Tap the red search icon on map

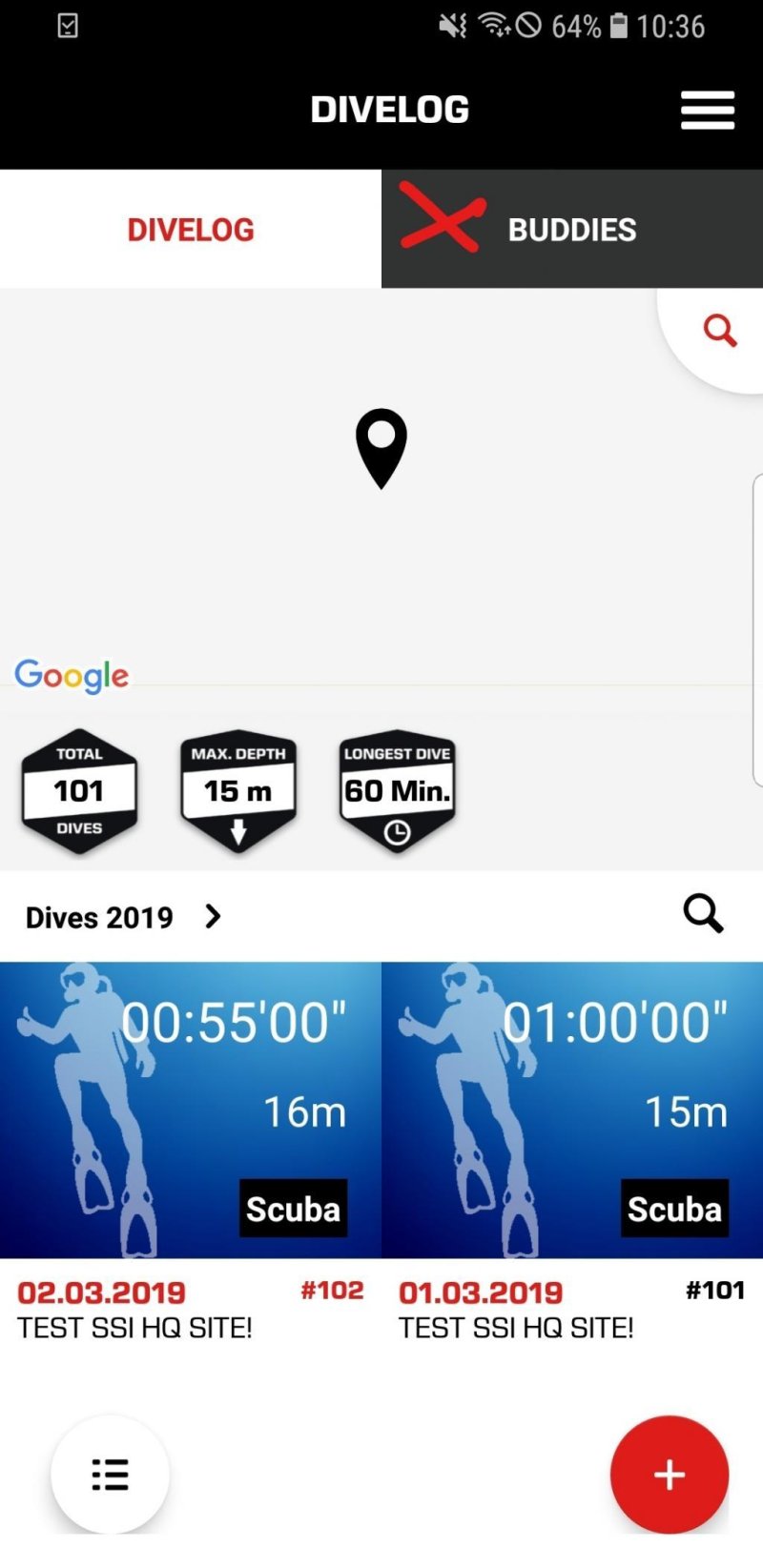pos(720,331)
